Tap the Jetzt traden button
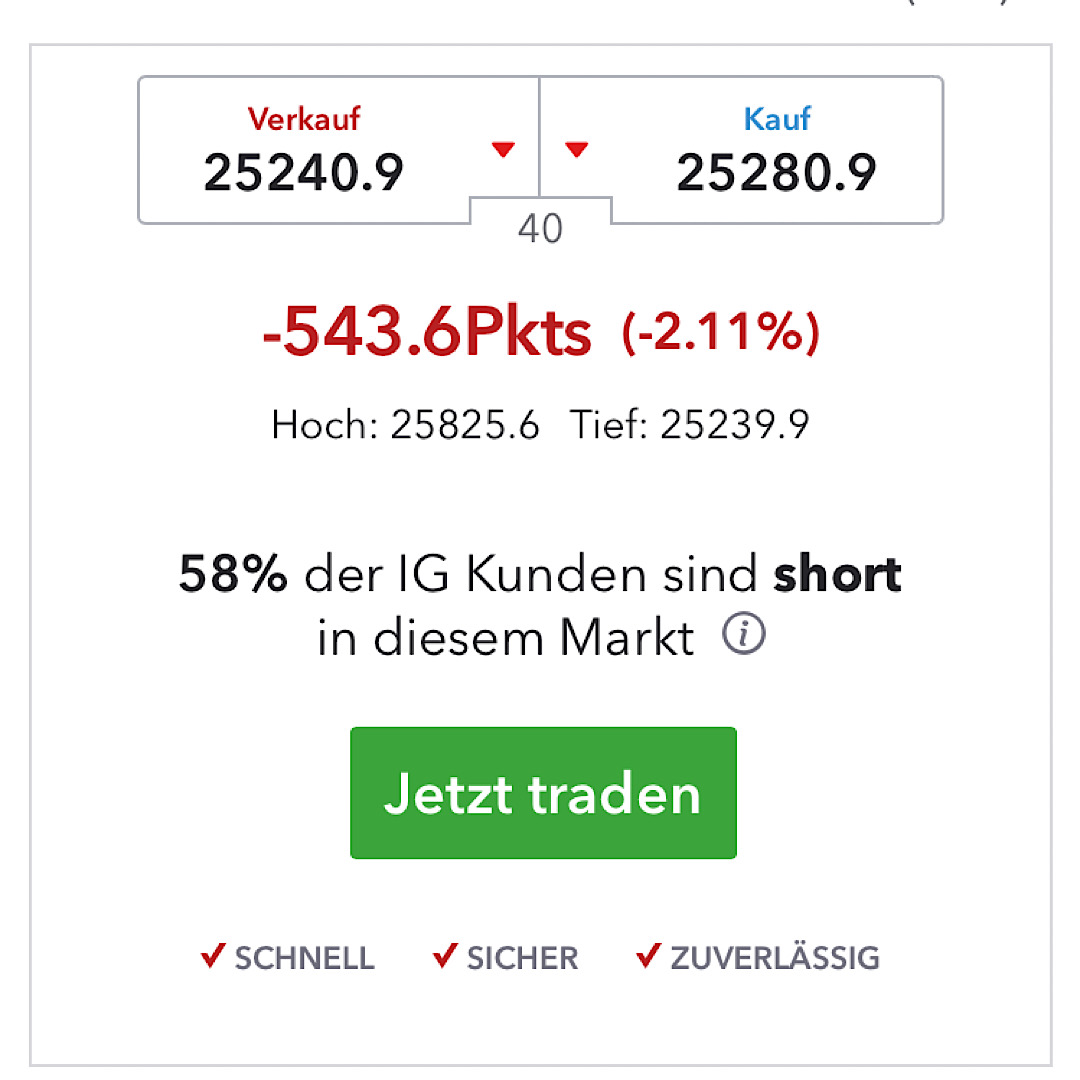 pos(543,793)
